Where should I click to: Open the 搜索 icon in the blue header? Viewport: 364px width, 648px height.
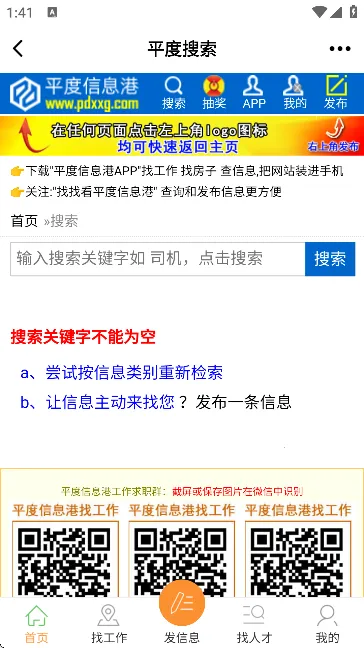coord(174,93)
